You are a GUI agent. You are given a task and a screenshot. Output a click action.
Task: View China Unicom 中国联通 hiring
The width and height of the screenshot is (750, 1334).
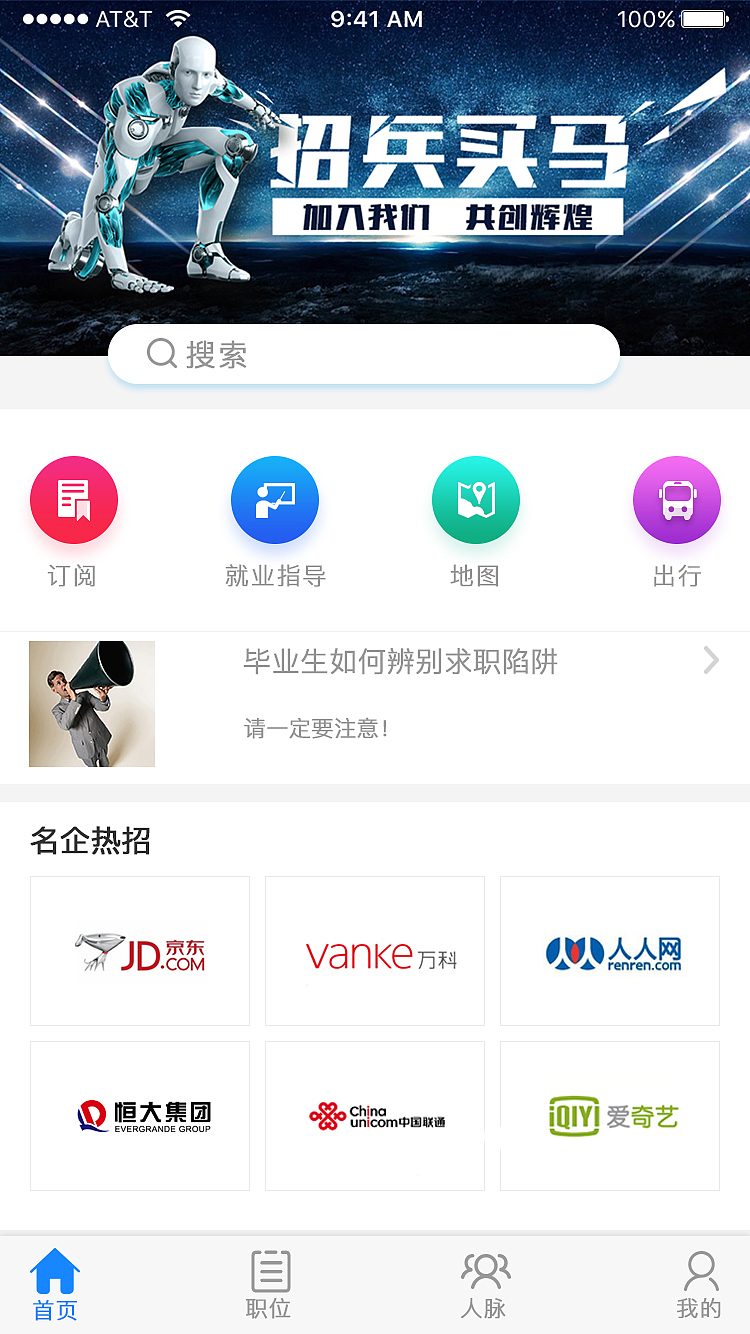375,1116
